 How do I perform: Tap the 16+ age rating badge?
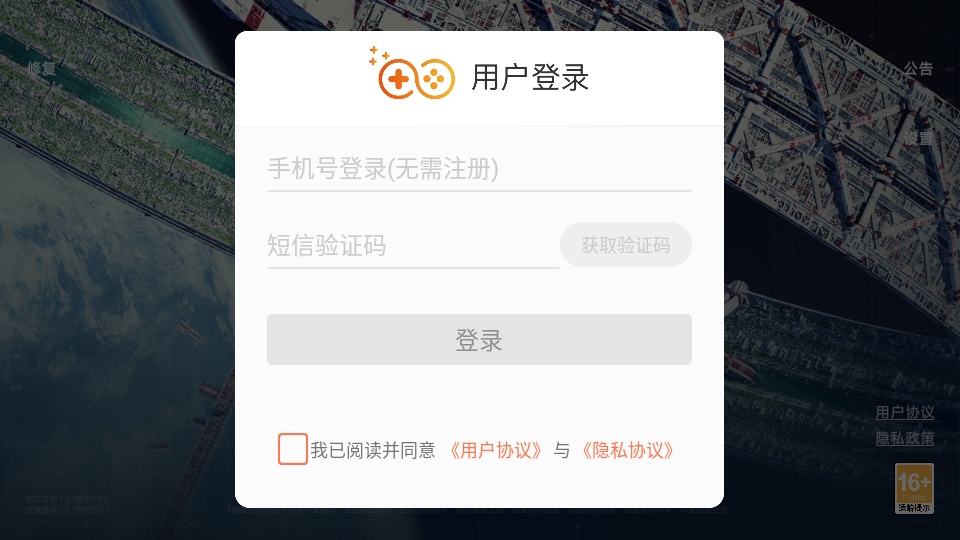(914, 488)
